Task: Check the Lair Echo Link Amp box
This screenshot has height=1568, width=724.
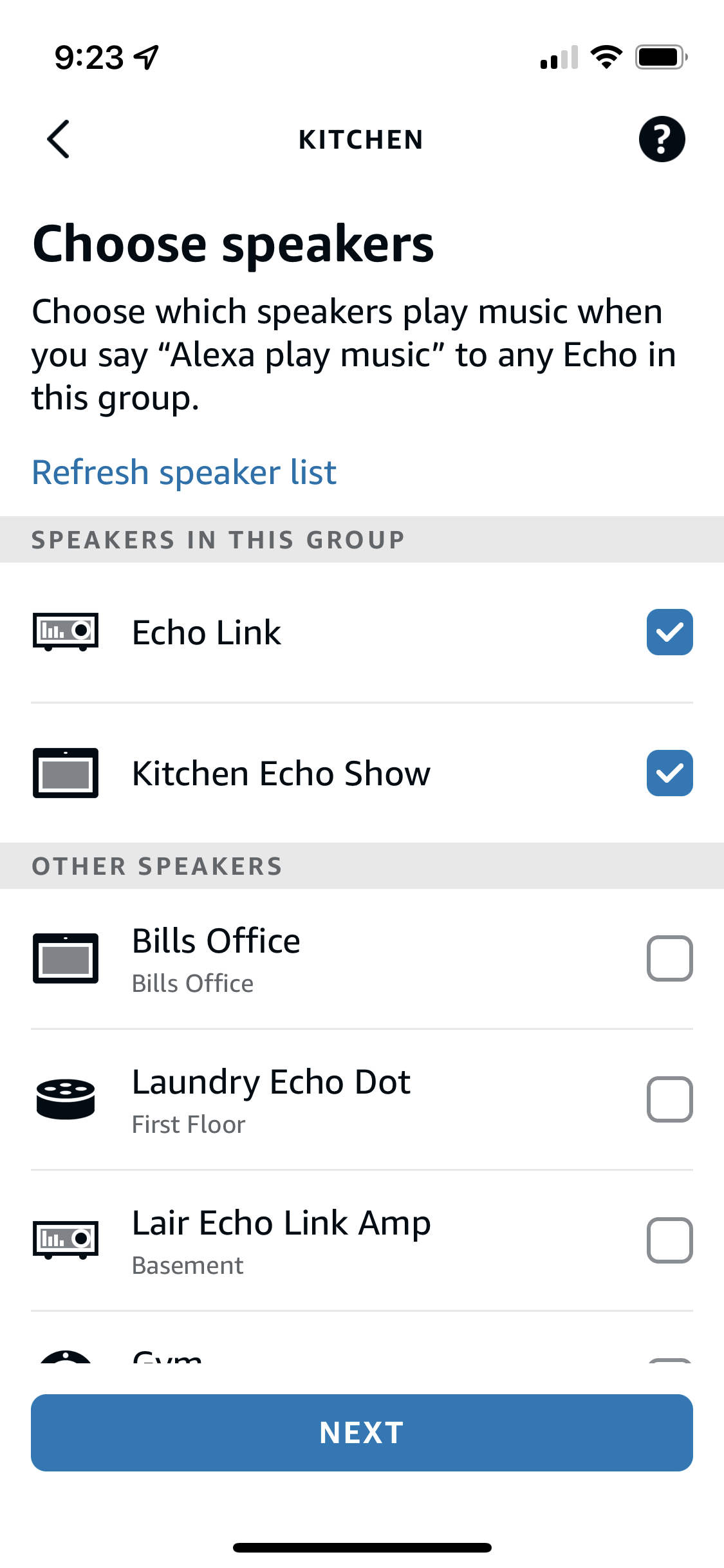Action: (669, 1240)
